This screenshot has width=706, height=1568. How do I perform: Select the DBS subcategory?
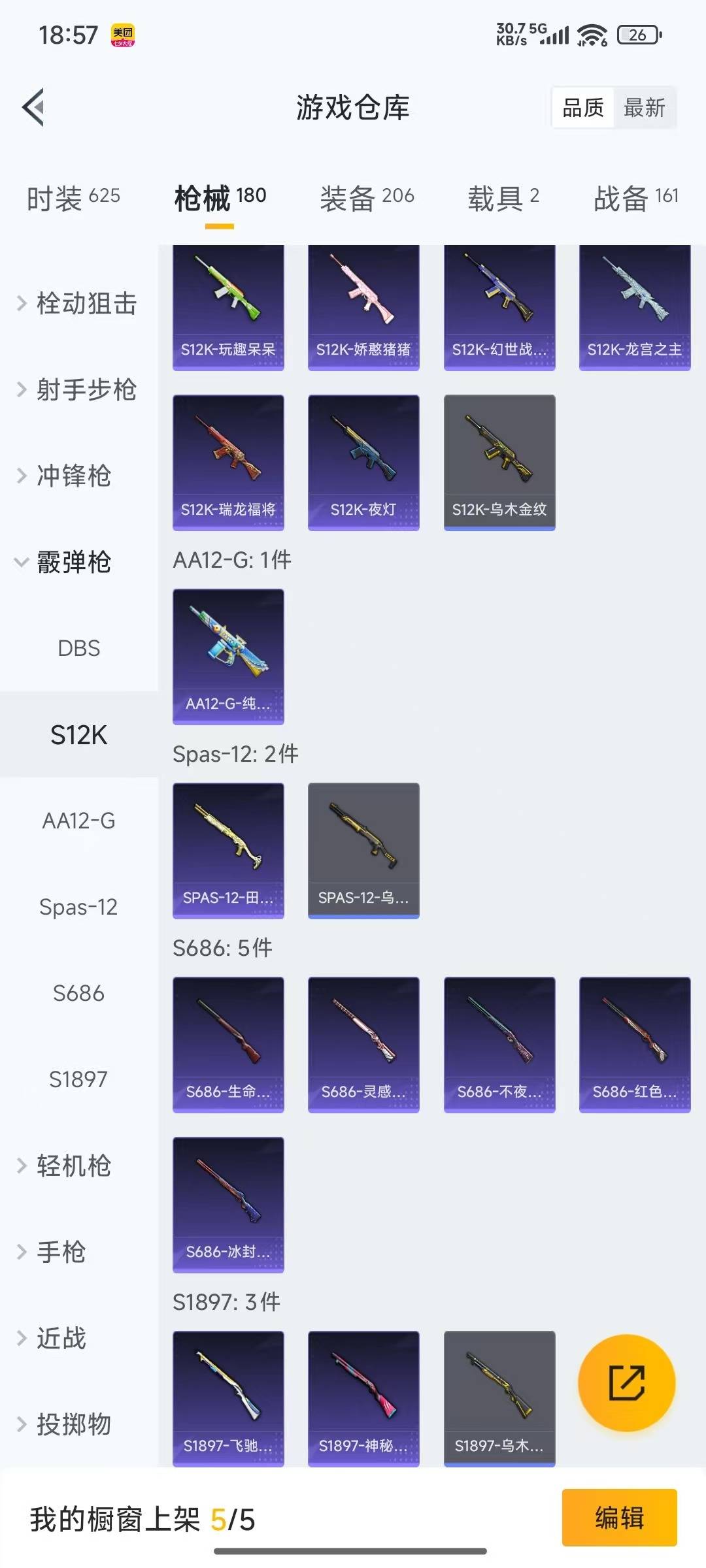[78, 648]
